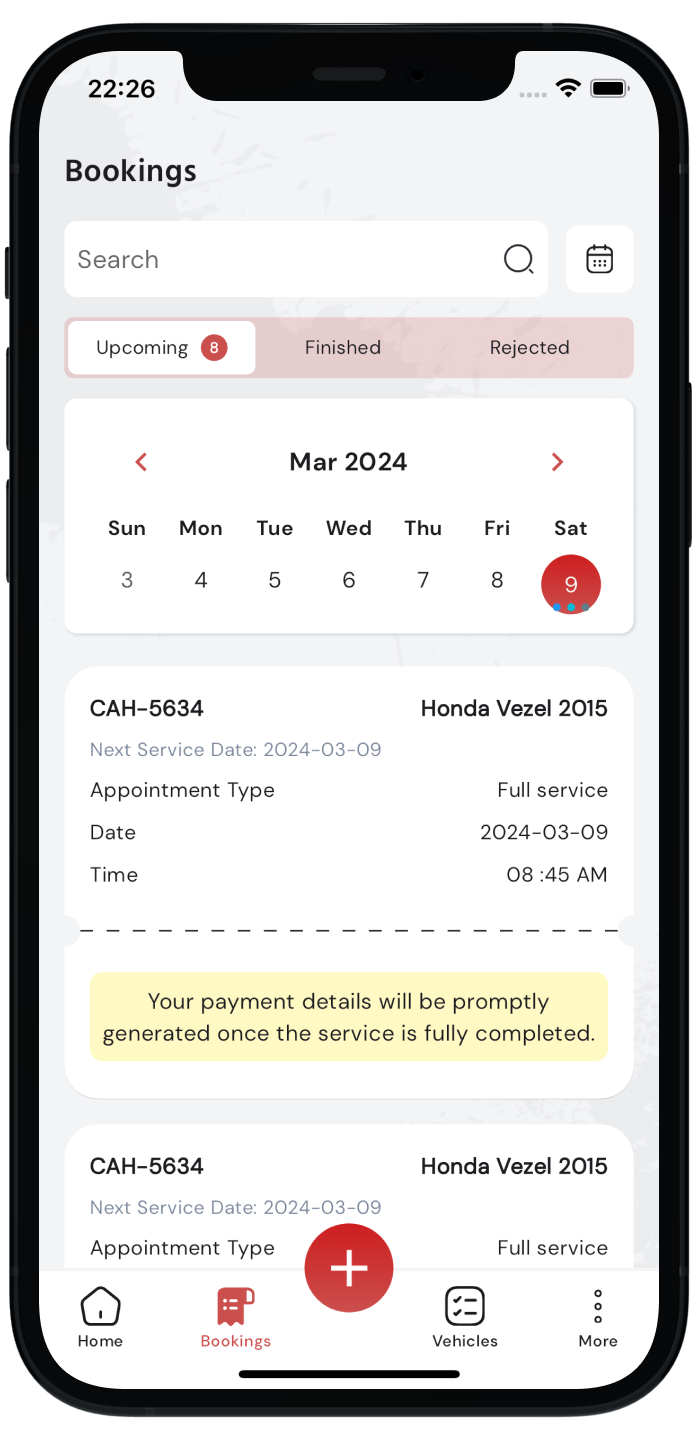Add a new booking with plus button
Viewport: 696px width, 1440px height.
coord(349,1268)
